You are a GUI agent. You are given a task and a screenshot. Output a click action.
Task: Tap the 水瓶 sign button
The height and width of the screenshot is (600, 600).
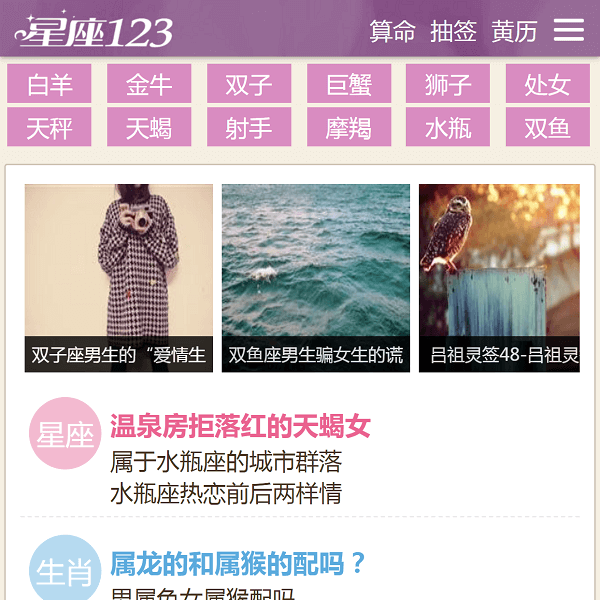448,128
